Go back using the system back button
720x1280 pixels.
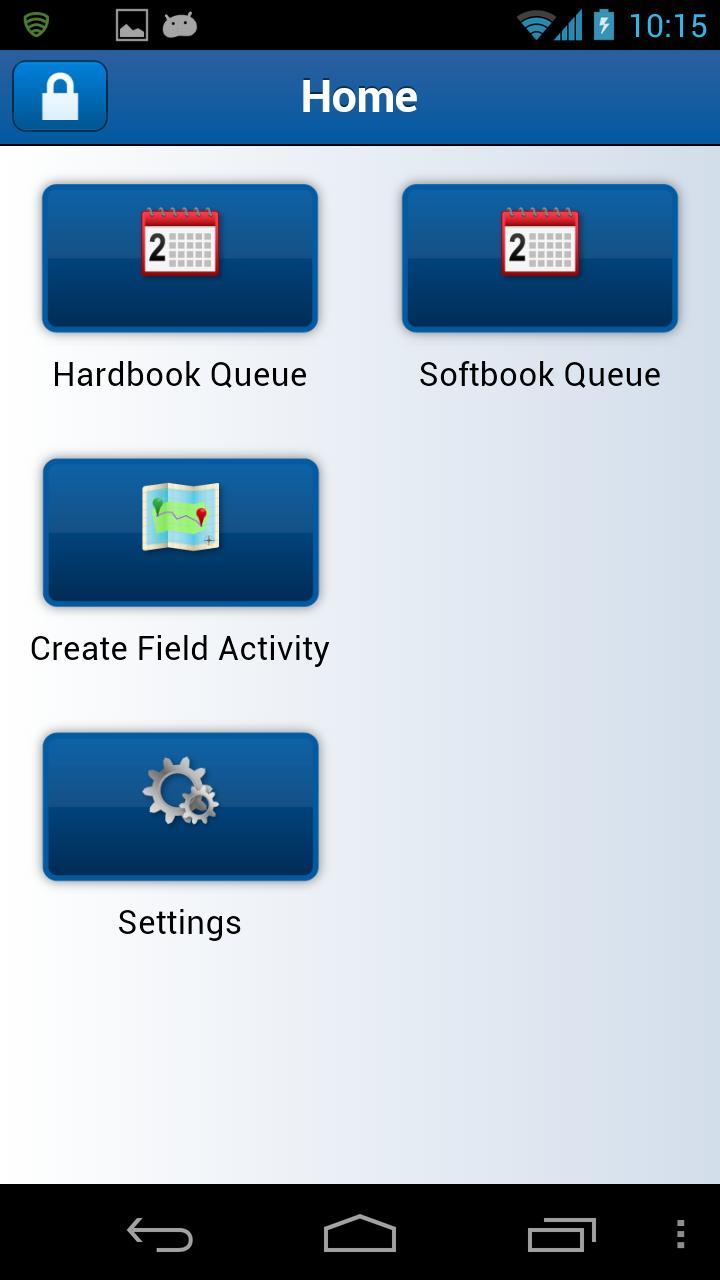[x=160, y=1235]
